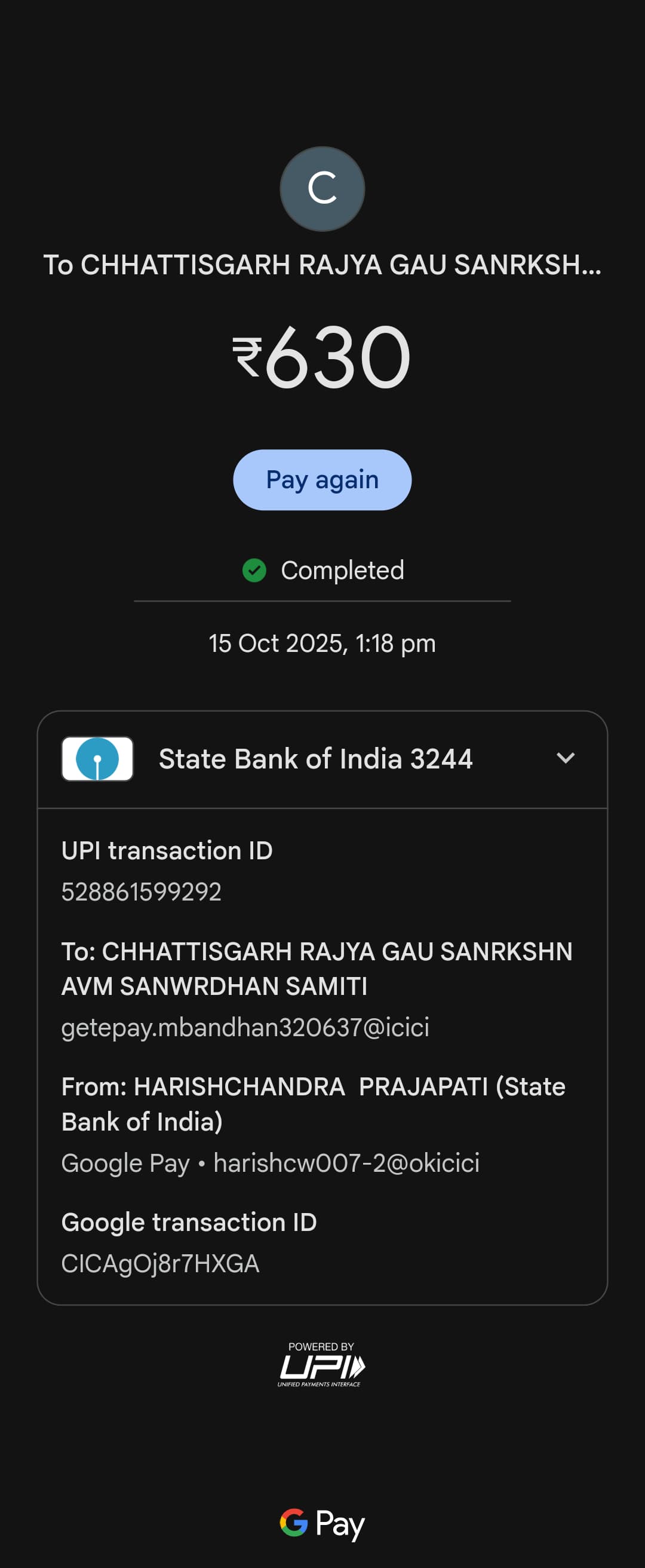
Task: Tap the Pay again button
Action: 322,480
